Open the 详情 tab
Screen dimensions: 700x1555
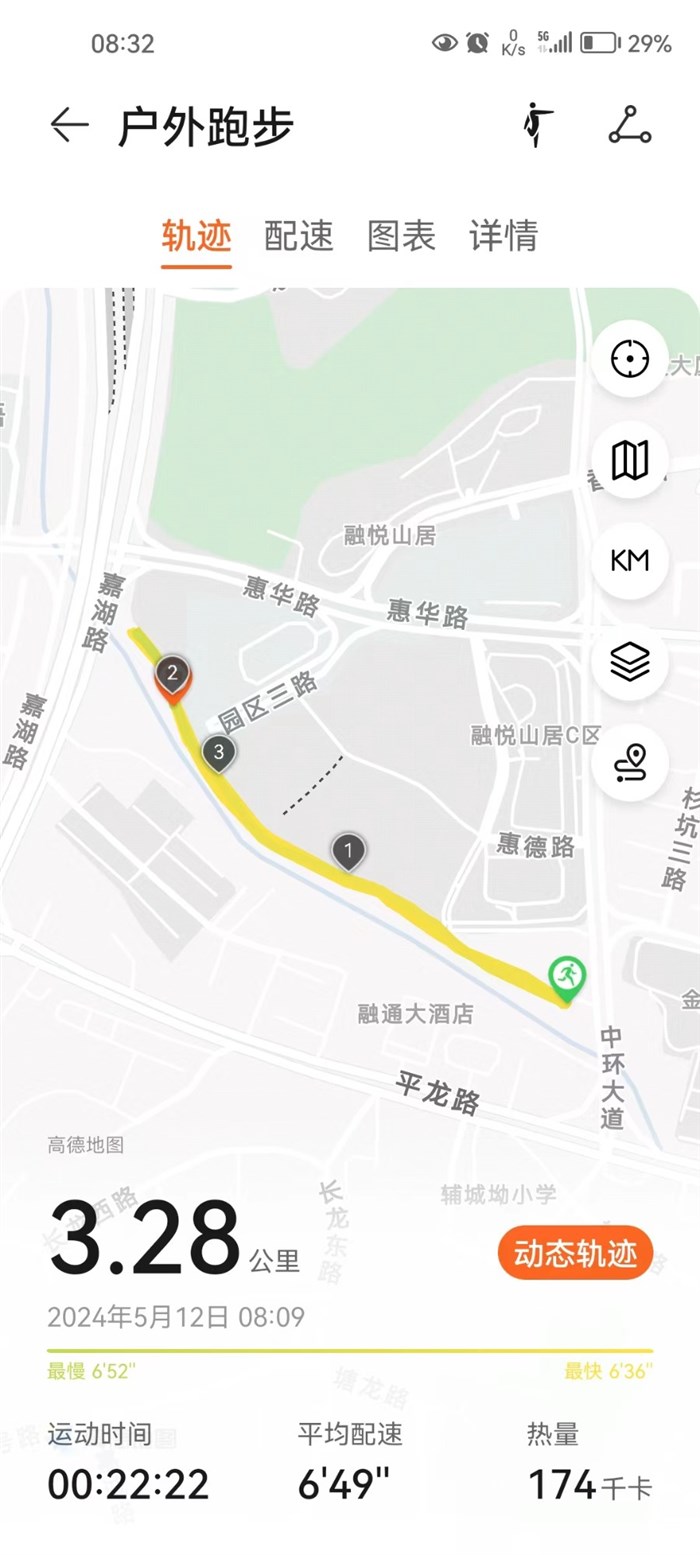click(504, 236)
